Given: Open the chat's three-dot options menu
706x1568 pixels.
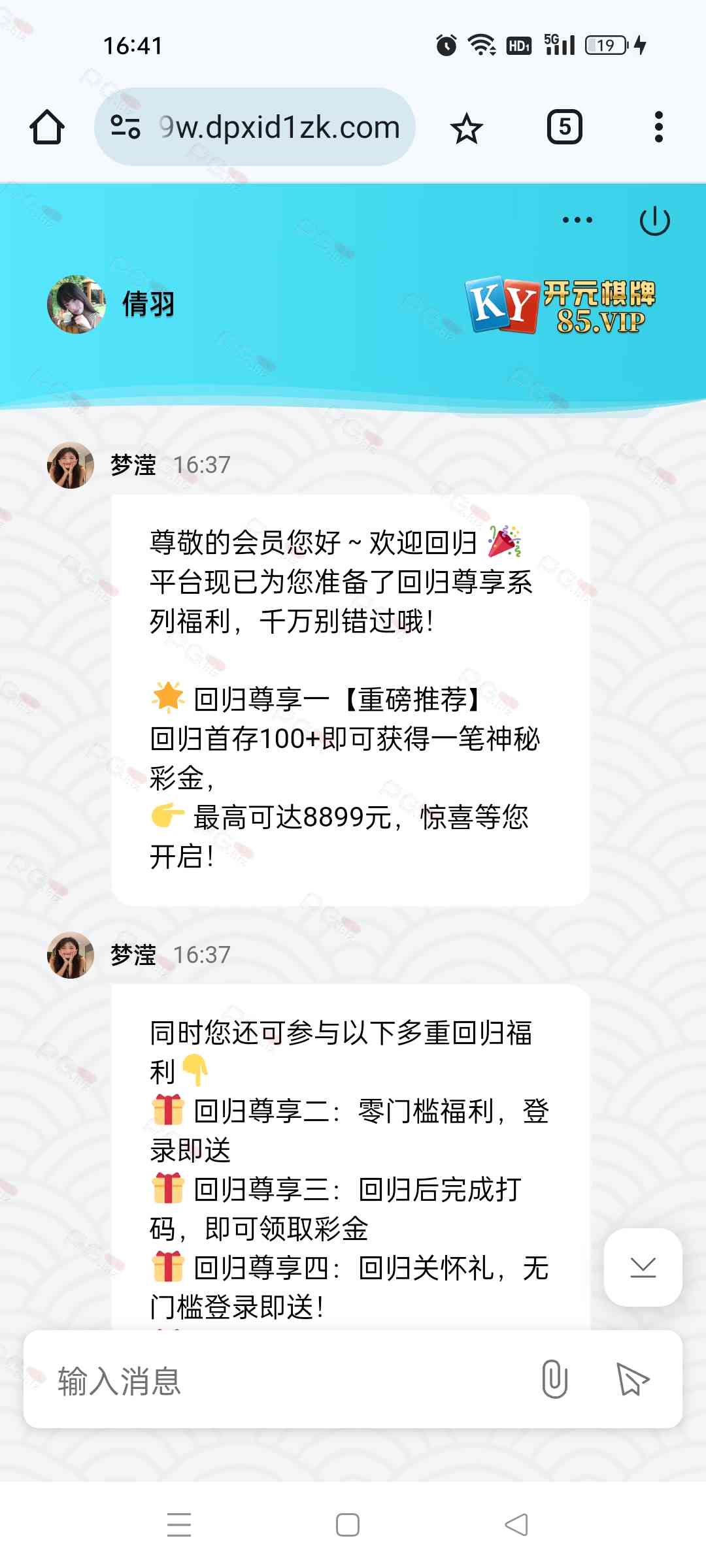Looking at the screenshot, I should point(577,220).
